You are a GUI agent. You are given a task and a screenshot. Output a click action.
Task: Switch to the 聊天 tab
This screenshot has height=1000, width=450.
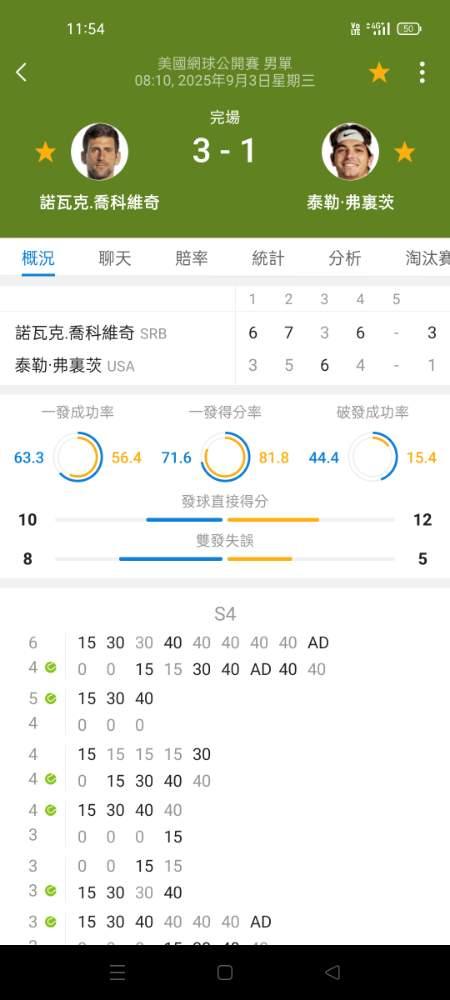point(115,258)
